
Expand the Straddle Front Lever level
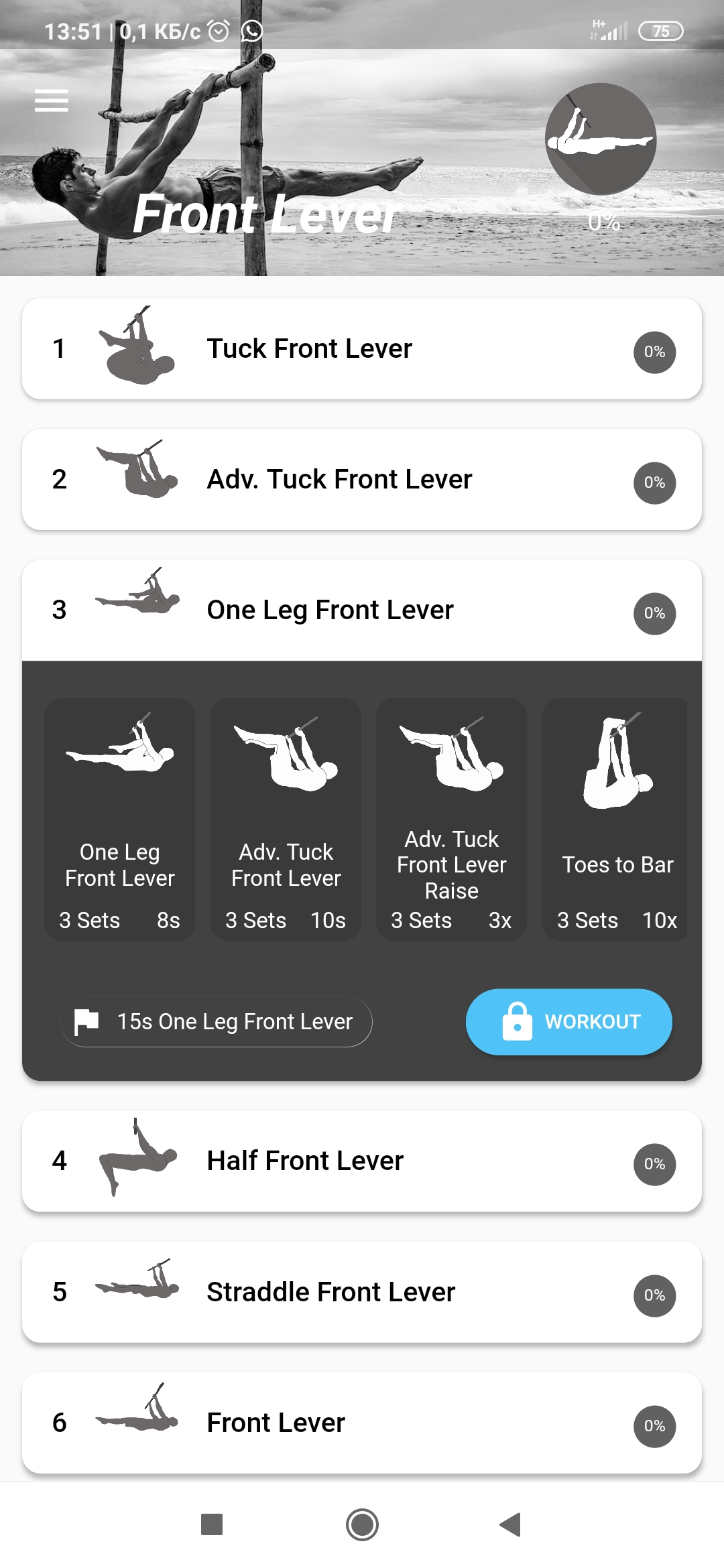point(362,1292)
